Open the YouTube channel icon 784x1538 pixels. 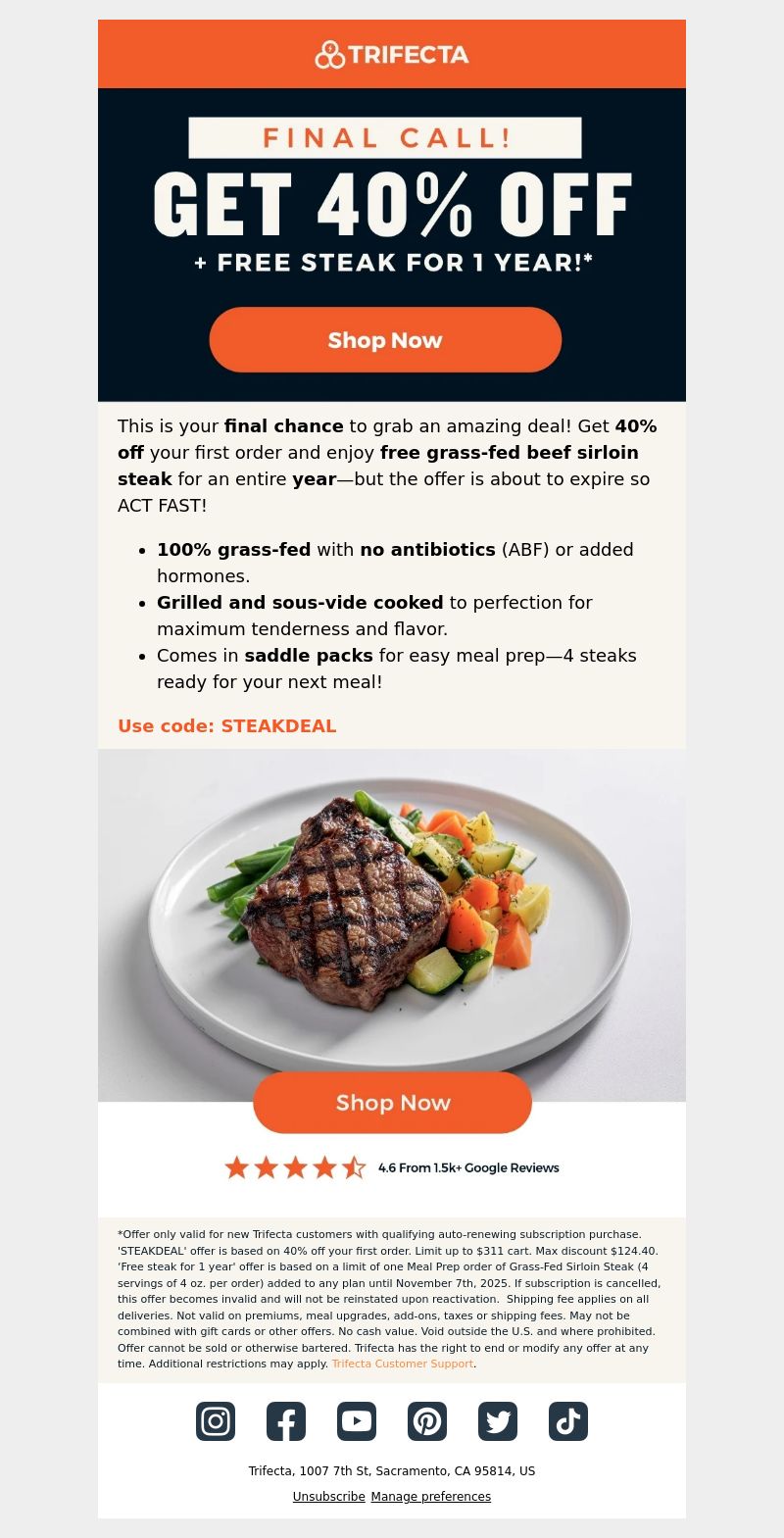click(357, 1421)
